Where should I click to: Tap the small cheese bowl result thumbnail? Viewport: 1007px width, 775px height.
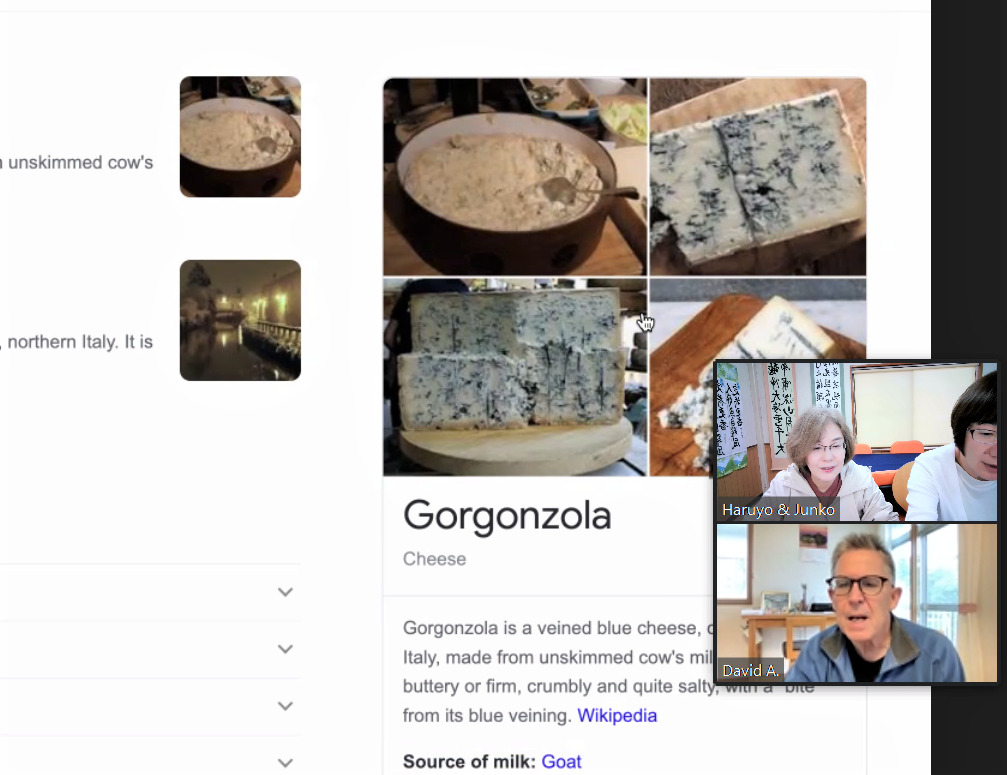(x=240, y=137)
